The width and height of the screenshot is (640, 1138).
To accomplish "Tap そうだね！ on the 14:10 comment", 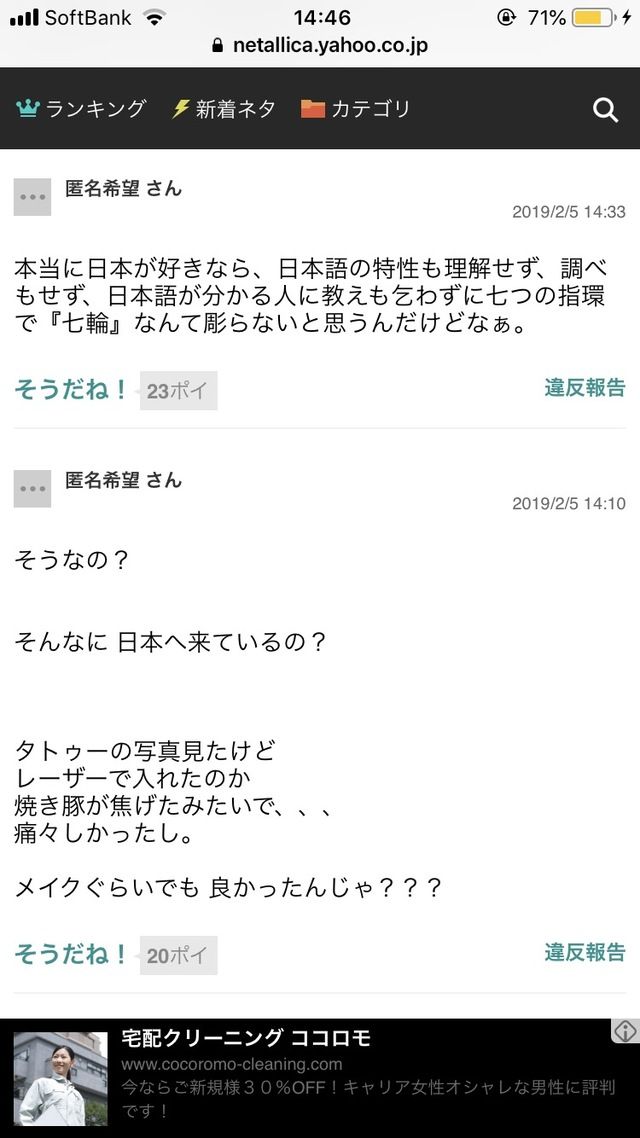I will [x=71, y=955].
